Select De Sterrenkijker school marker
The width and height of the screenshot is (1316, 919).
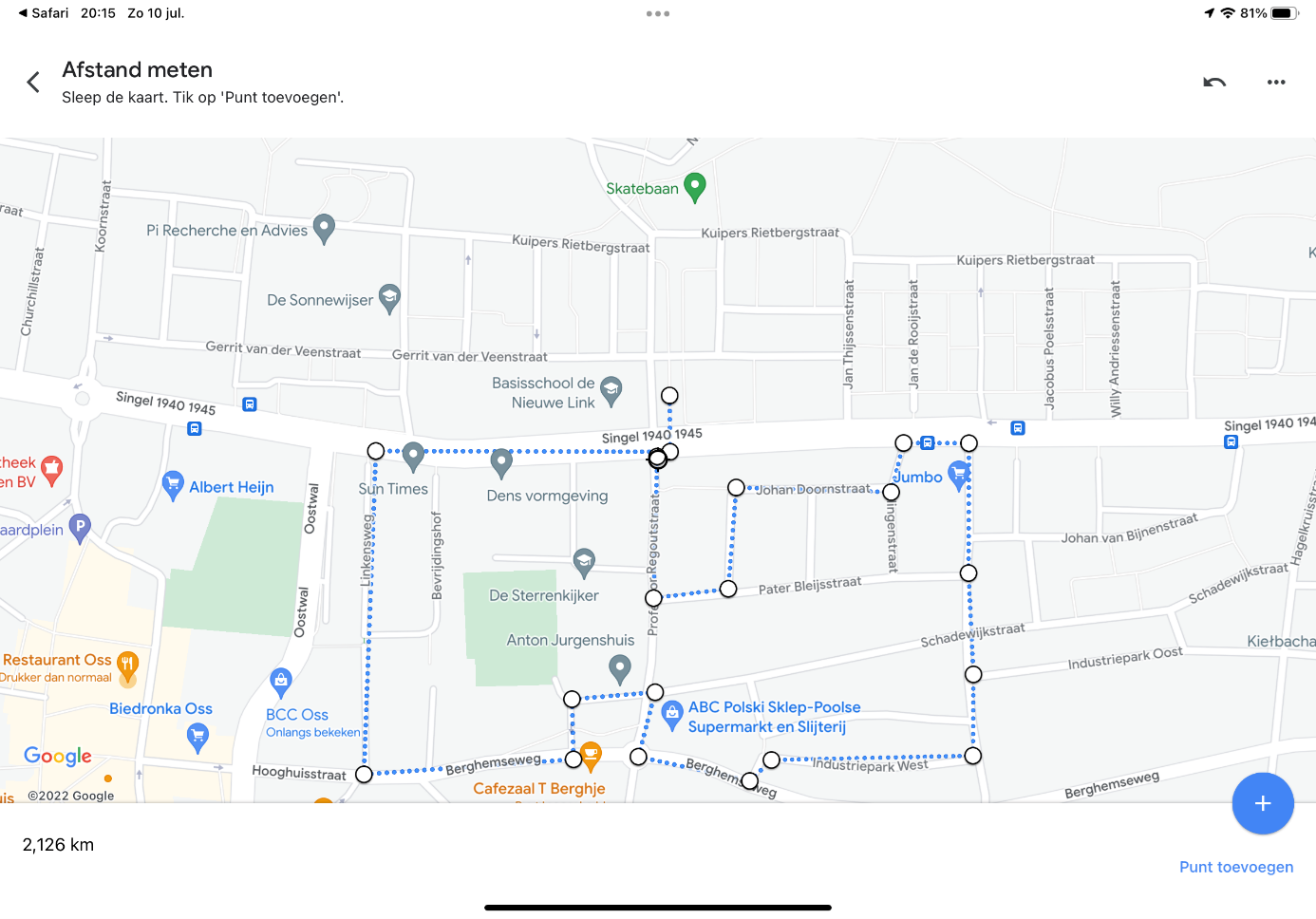[585, 562]
